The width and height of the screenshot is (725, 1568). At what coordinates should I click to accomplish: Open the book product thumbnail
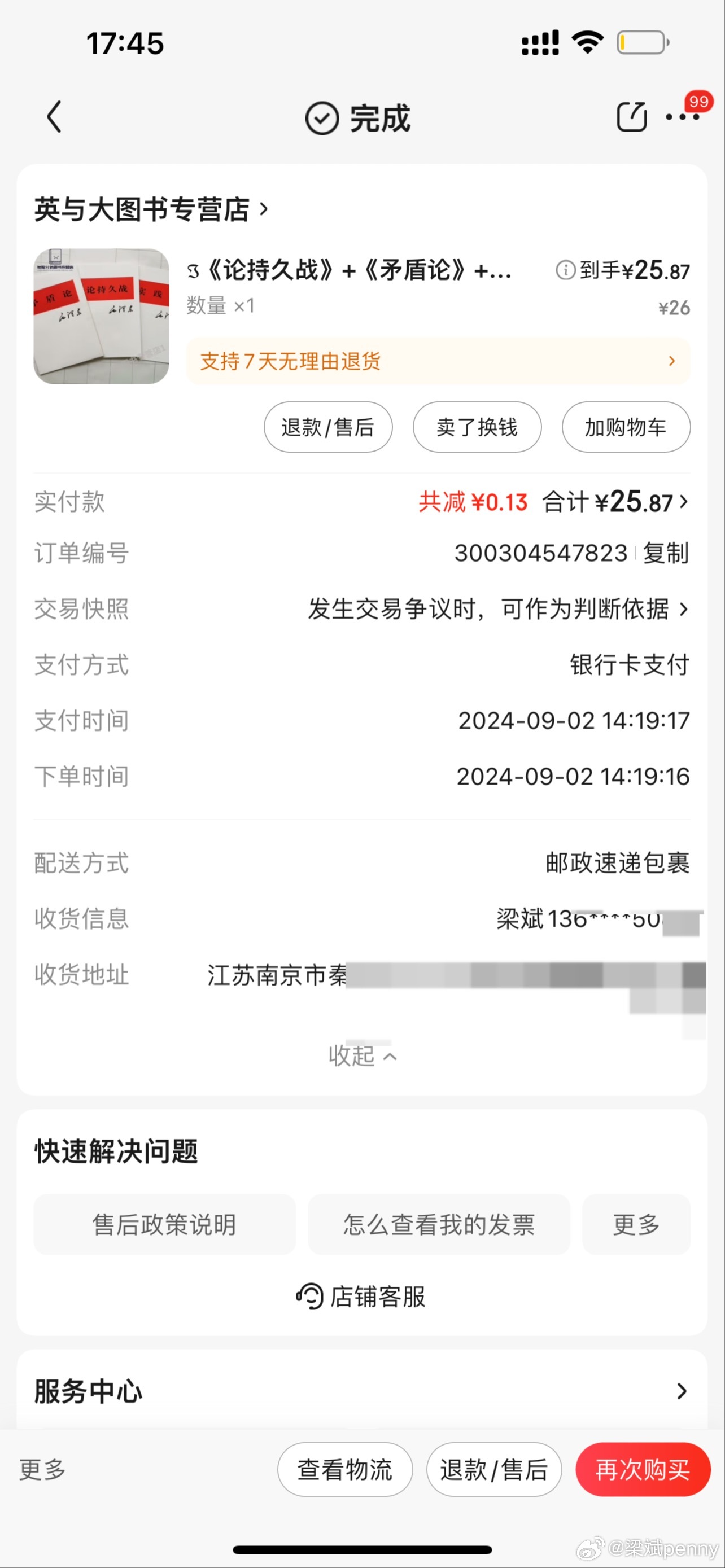101,316
